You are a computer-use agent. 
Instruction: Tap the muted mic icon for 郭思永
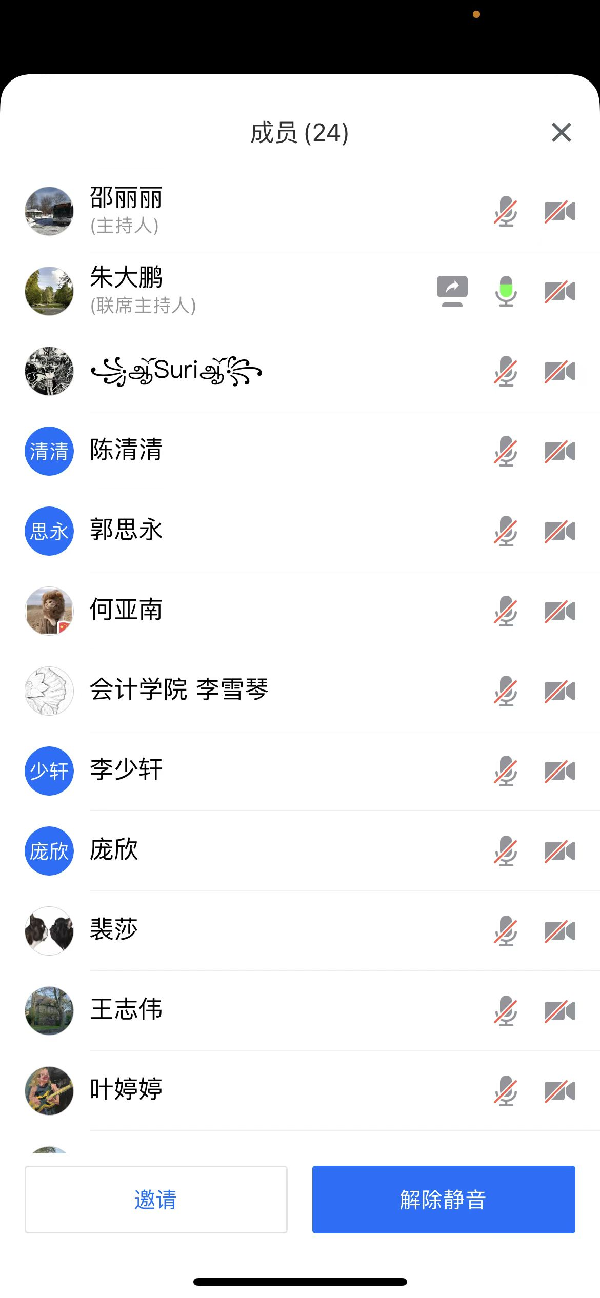[507, 531]
